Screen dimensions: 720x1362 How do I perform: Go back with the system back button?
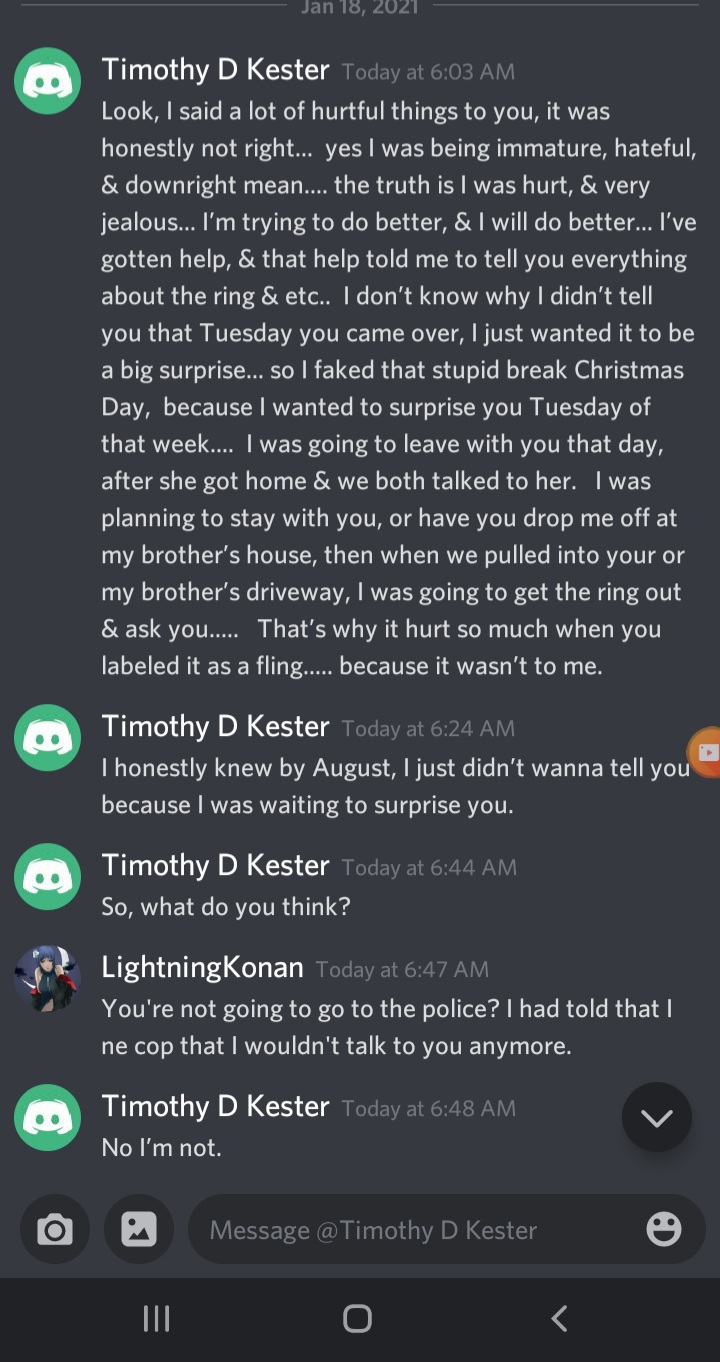(560, 1319)
